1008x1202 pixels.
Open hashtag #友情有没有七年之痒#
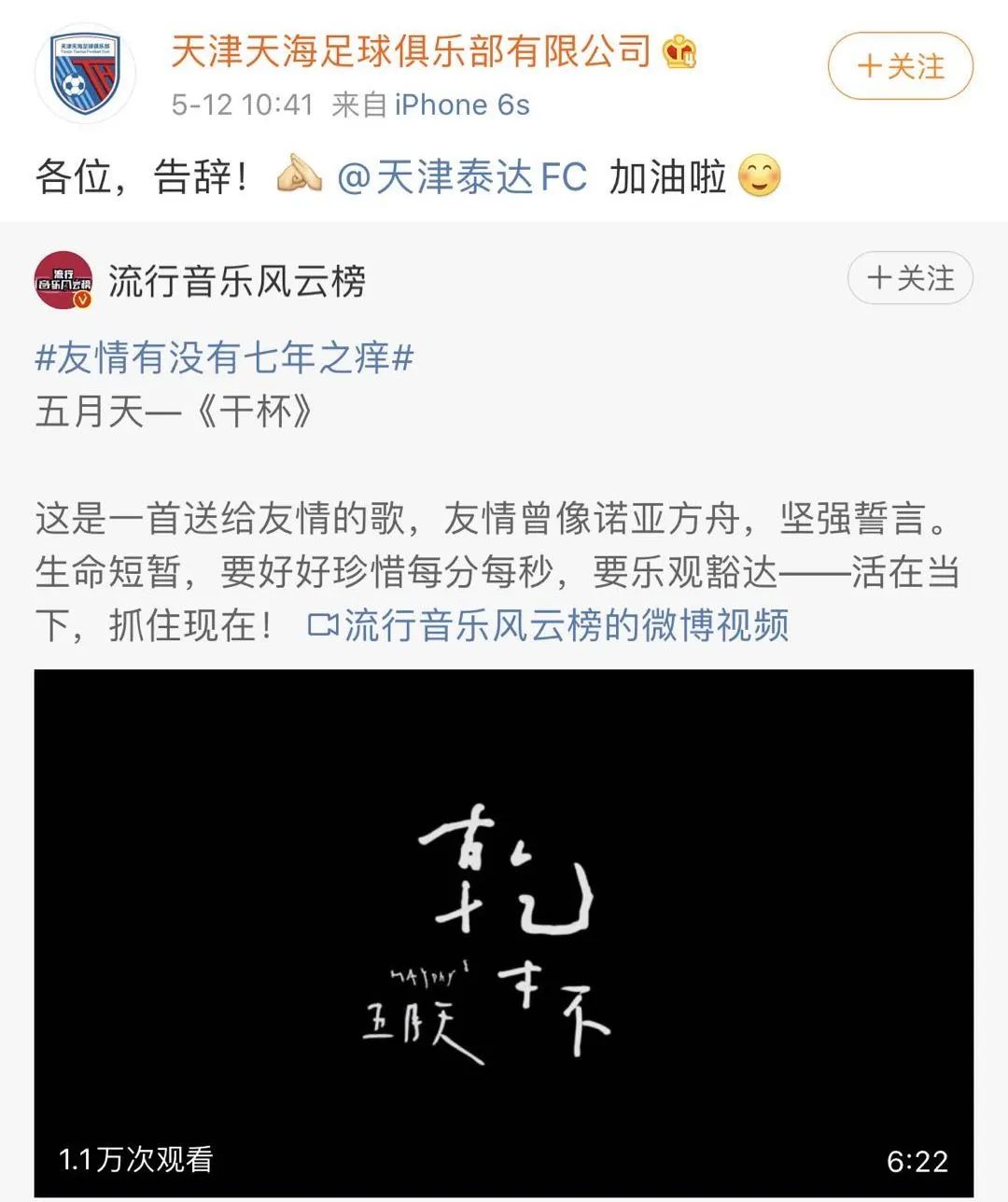tap(224, 357)
